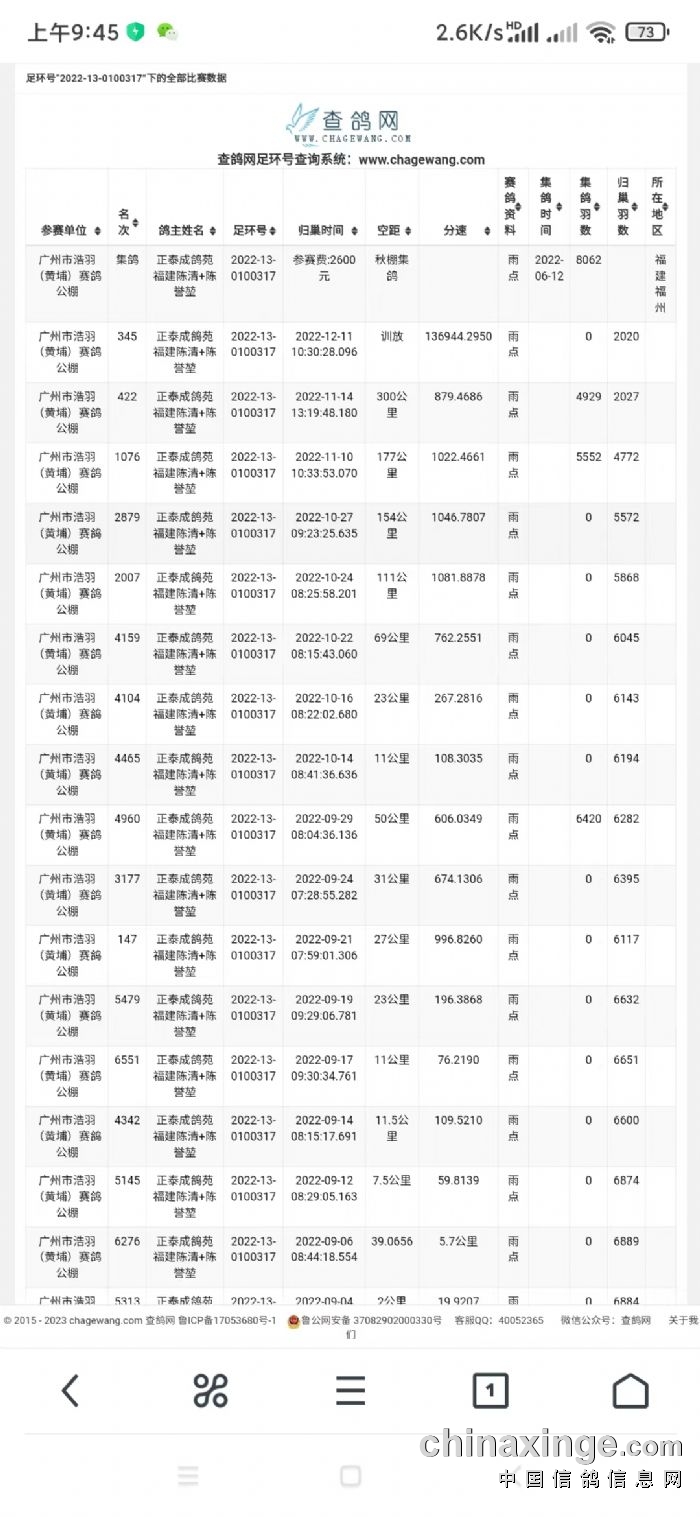Sort table by 集鸽羽数 column
The height and width of the screenshot is (1517, 700).
tap(587, 206)
